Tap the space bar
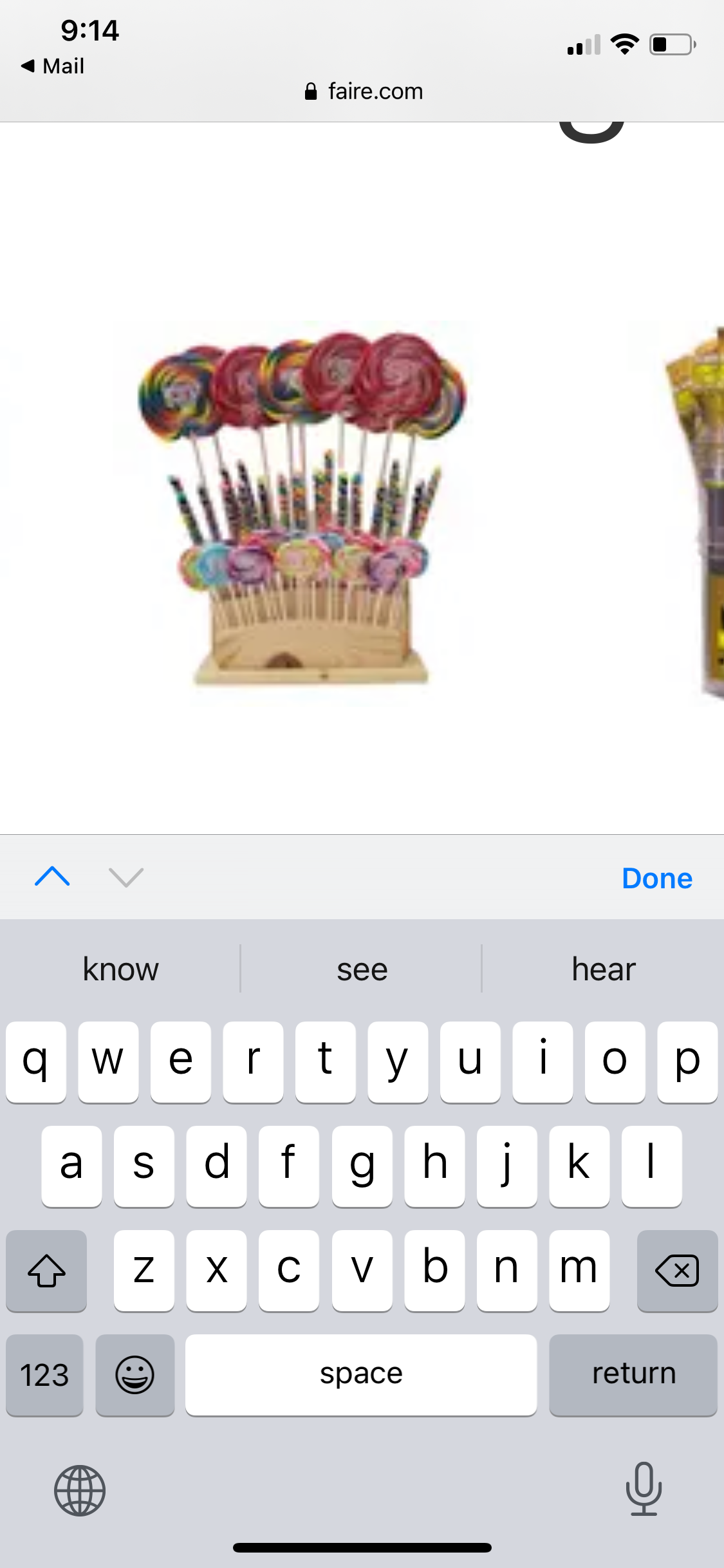Screen dimensions: 724x1568 [x=361, y=1374]
